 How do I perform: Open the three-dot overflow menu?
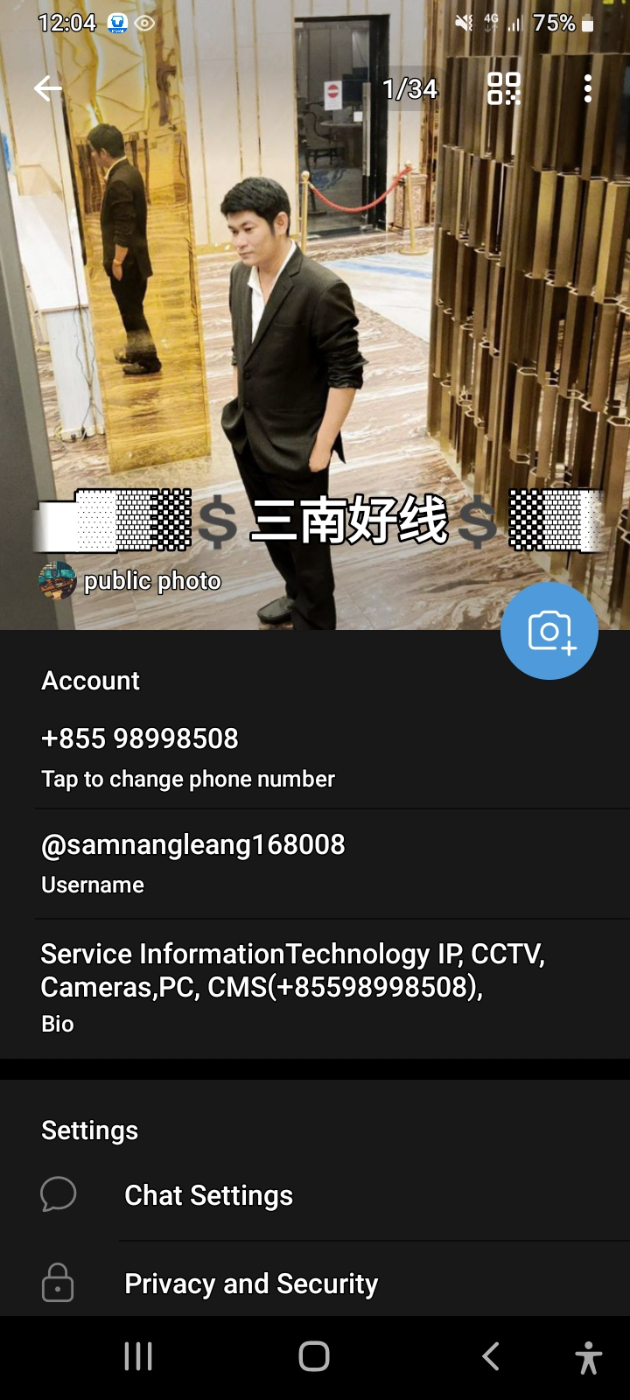click(588, 89)
